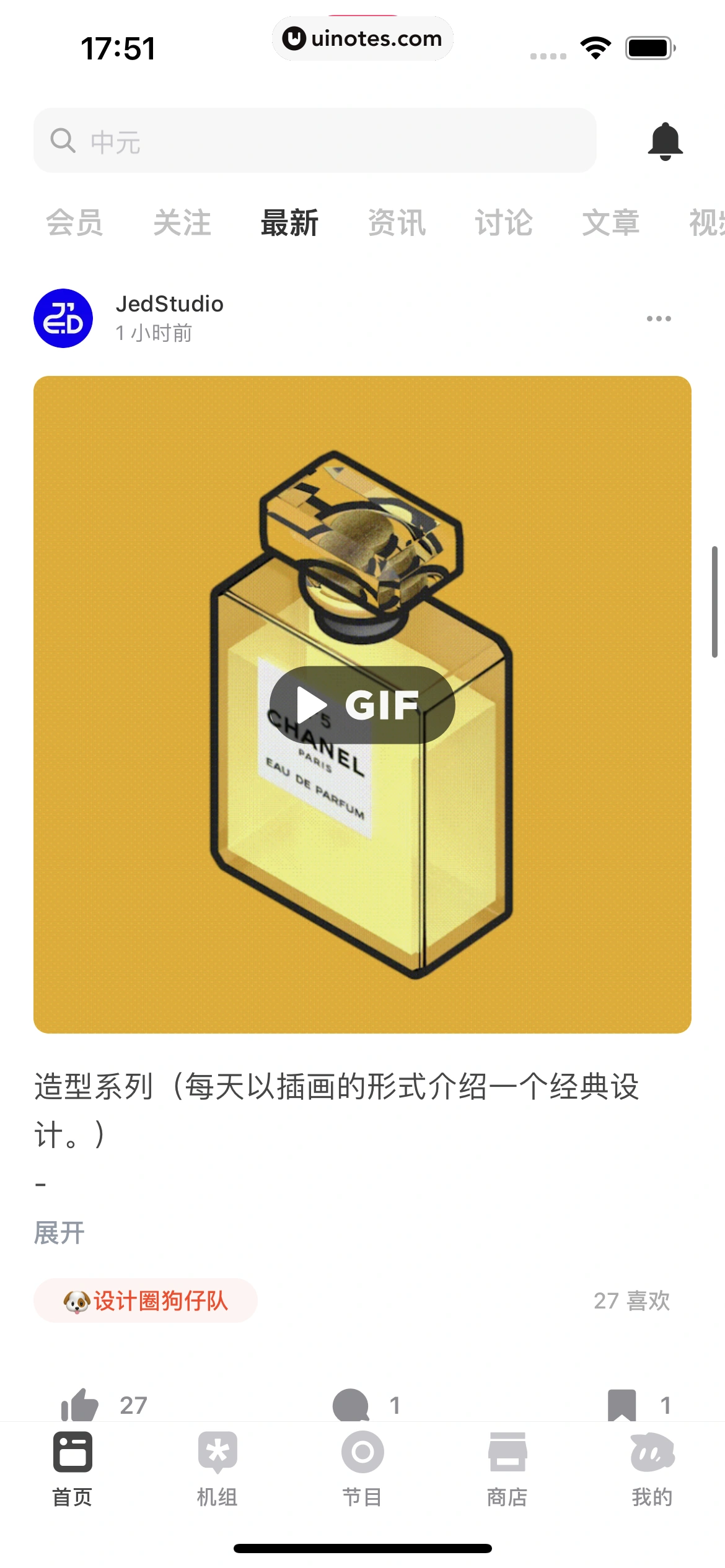Viewport: 725px width, 1568px height.
Task: Tap the 首页 home tab
Action: [72, 1468]
